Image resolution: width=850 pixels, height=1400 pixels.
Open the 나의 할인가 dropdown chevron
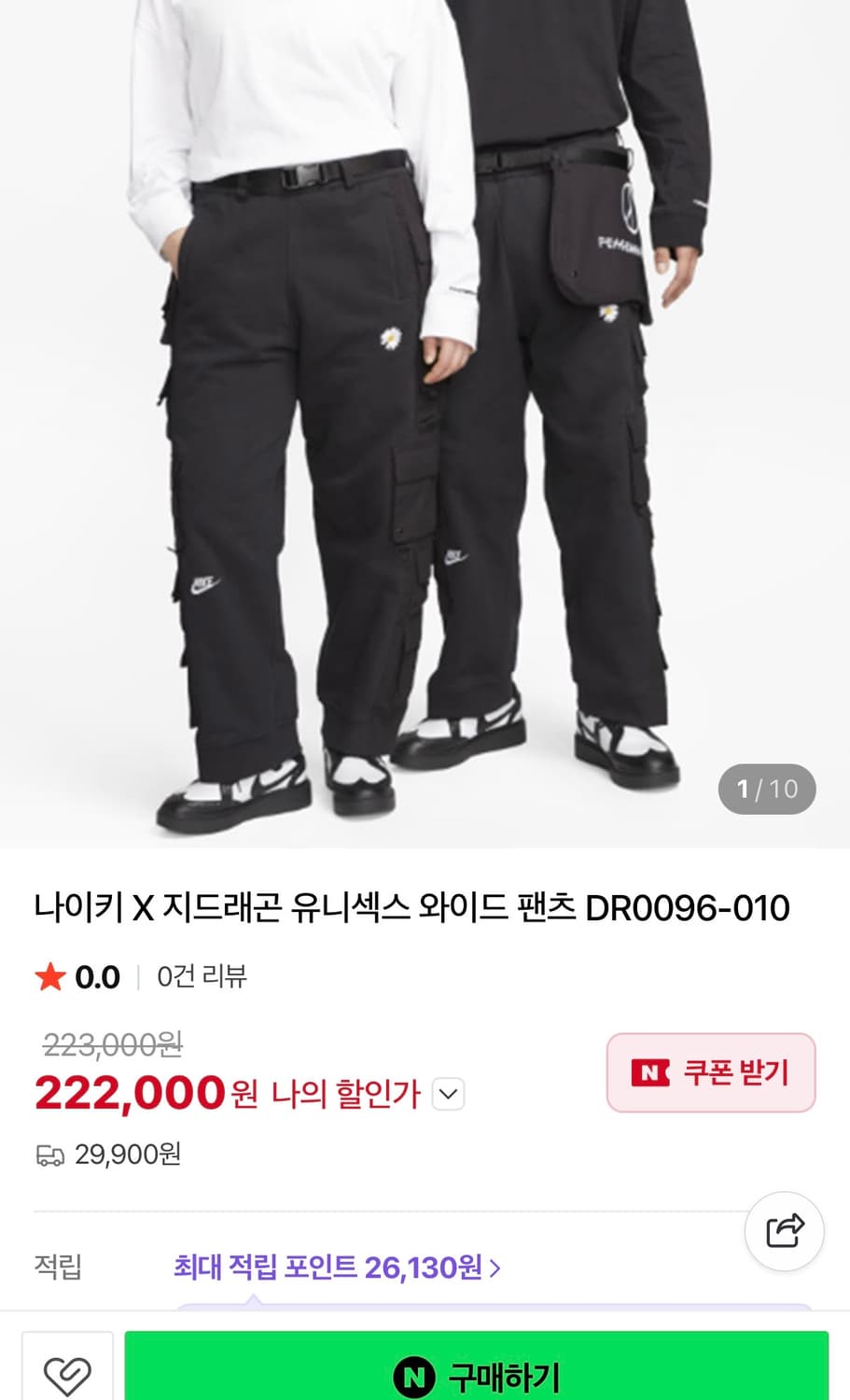(449, 1094)
